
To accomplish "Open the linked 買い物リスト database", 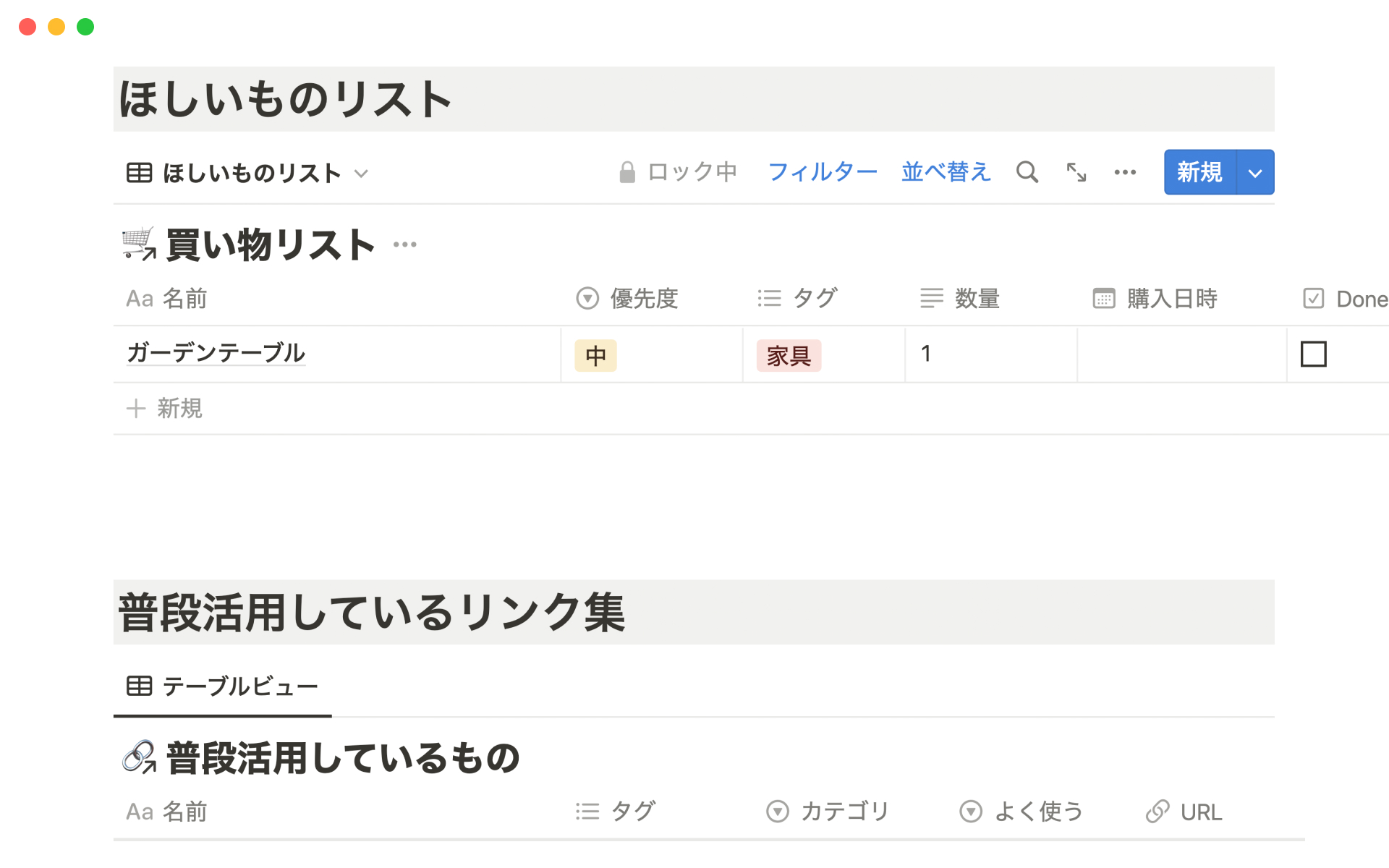I will [269, 244].
